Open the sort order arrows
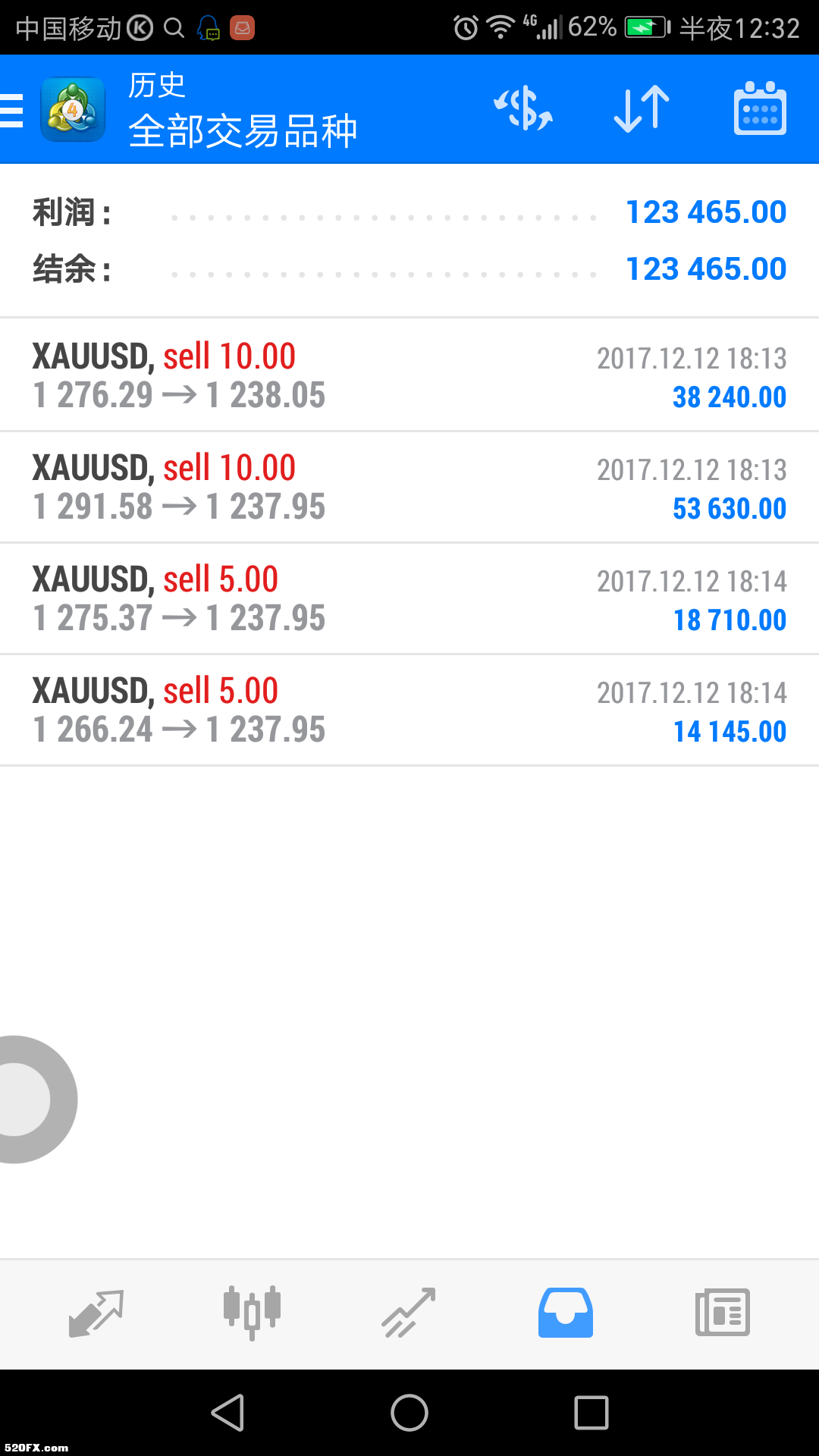 642,109
